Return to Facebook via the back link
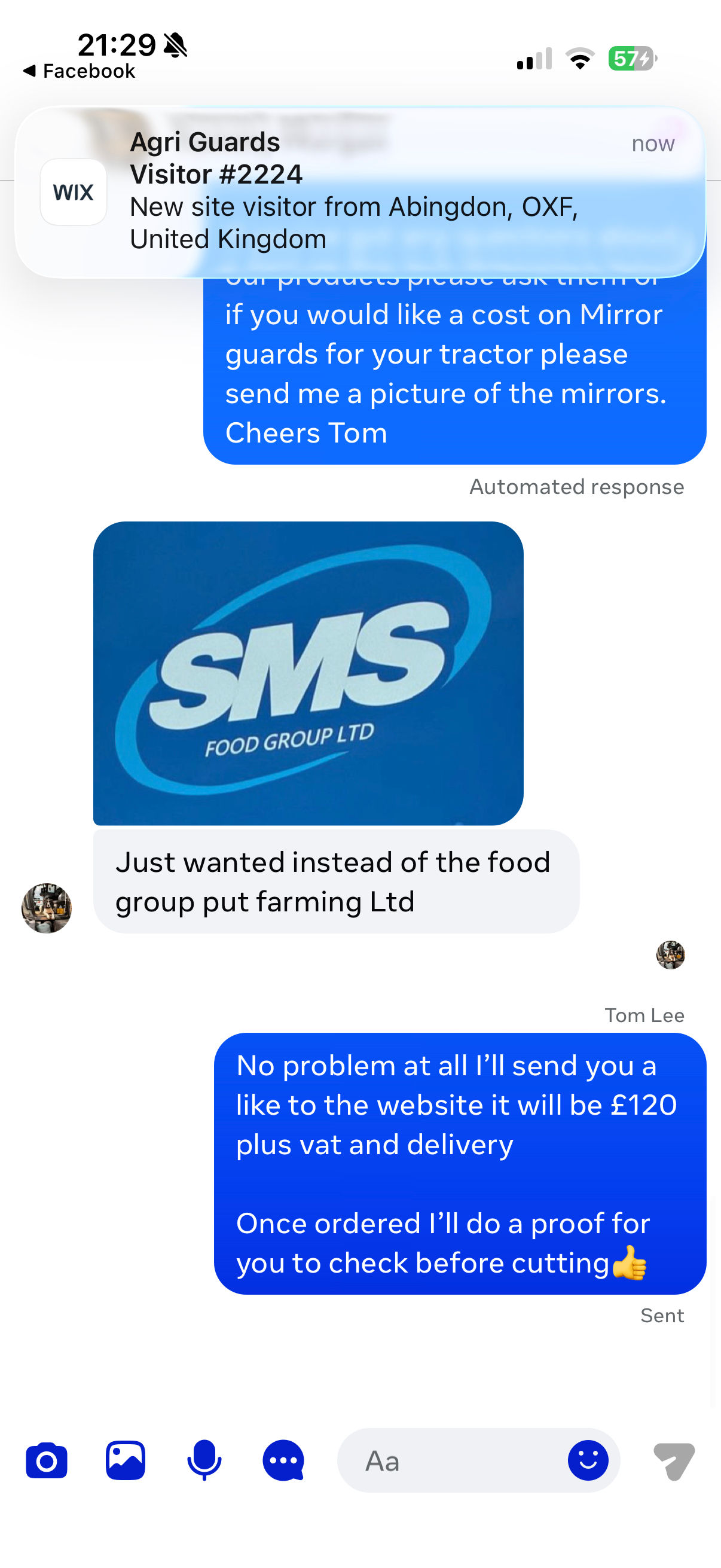 (x=79, y=71)
